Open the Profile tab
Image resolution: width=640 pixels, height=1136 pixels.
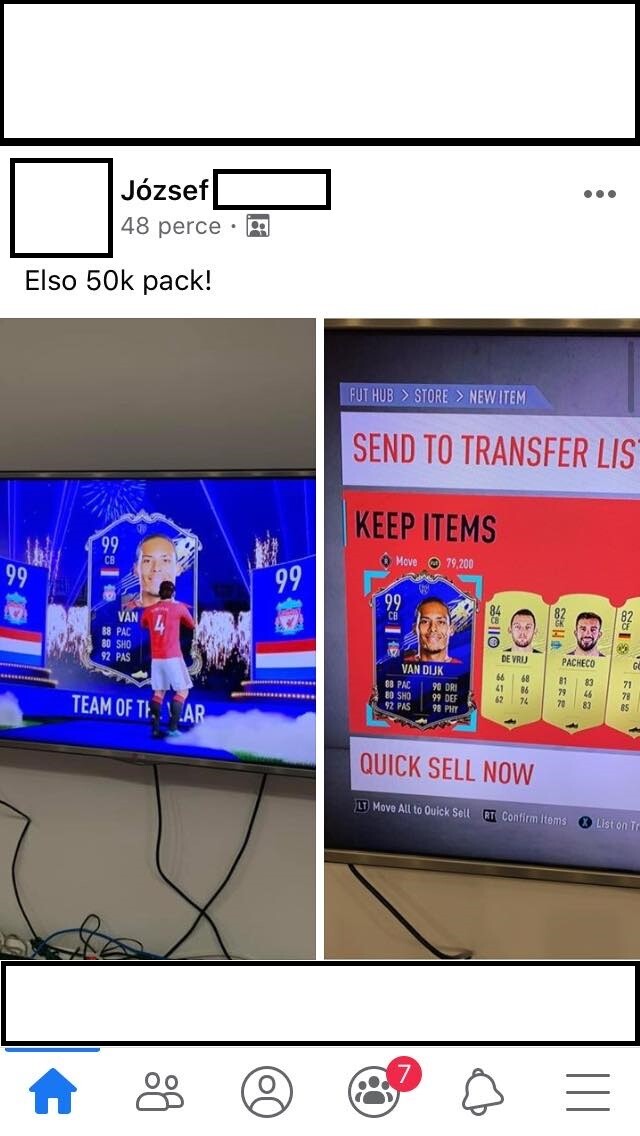pyautogui.click(x=267, y=1091)
